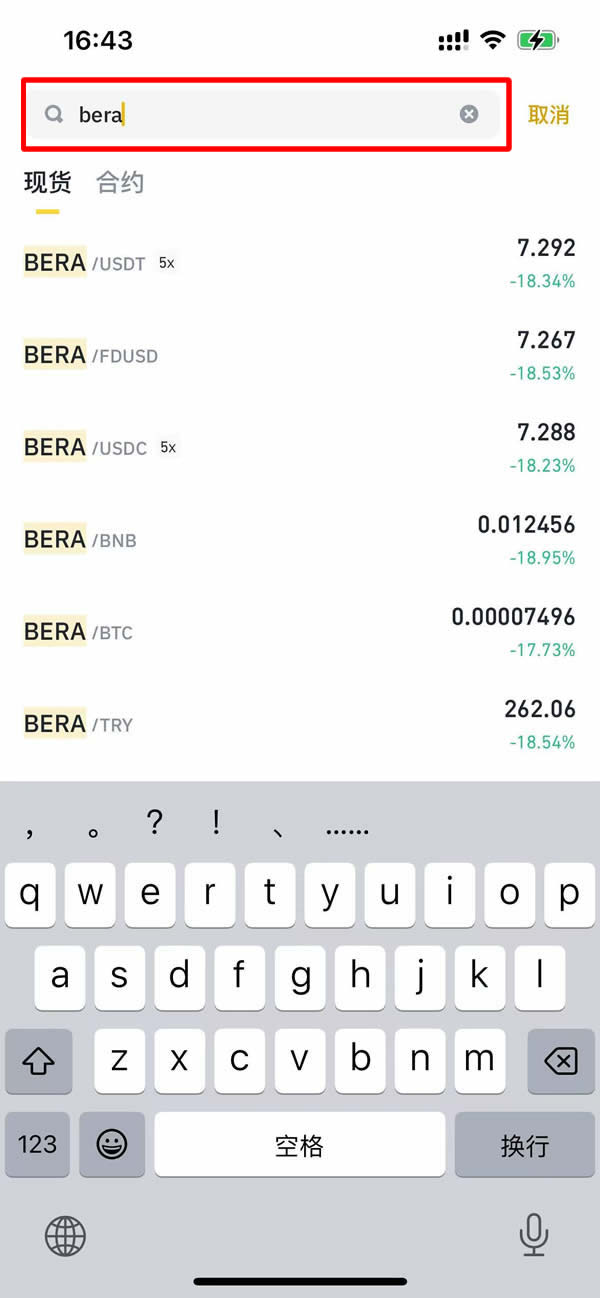Switch keyboard language with the globe icon
The image size is (600, 1298).
point(66,1236)
